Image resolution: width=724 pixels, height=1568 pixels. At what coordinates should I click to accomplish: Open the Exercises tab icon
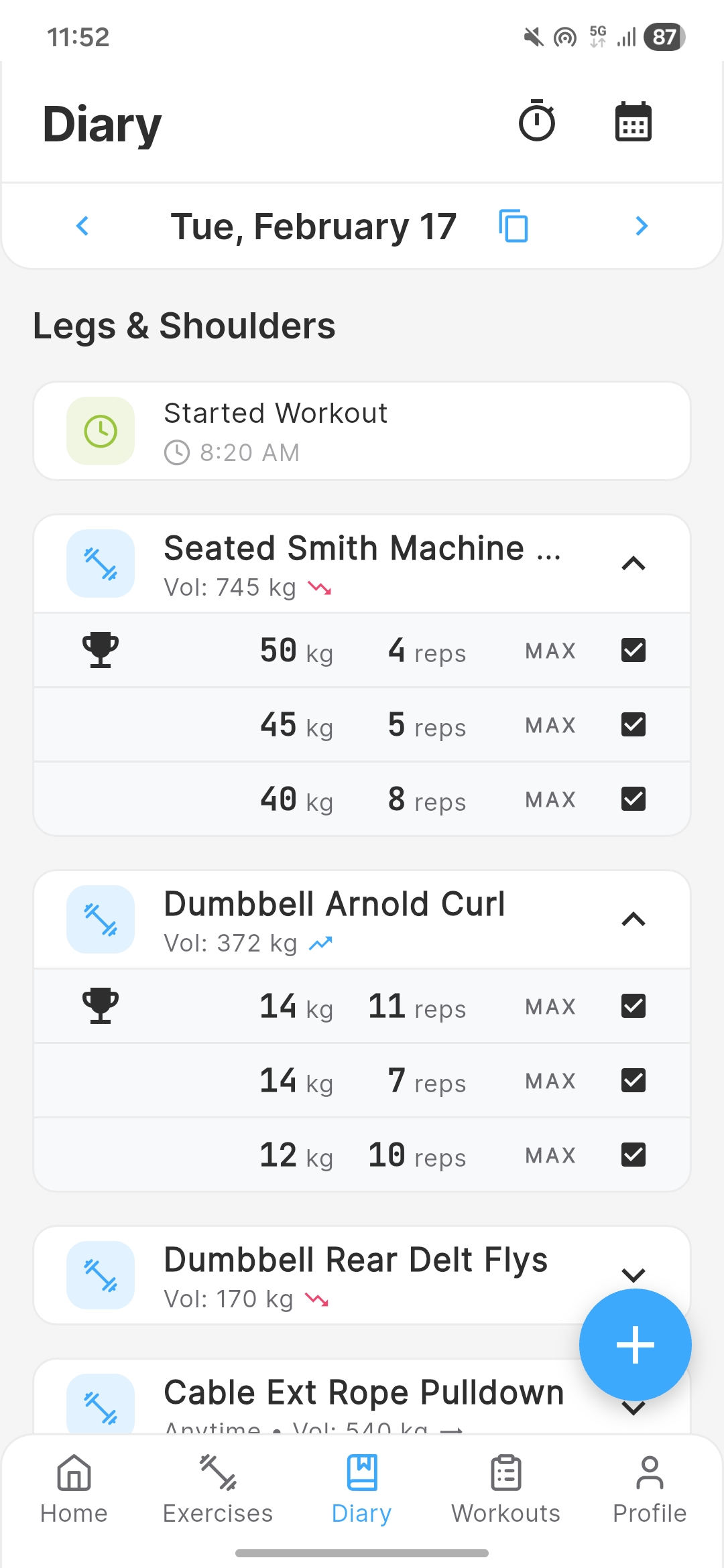point(217,1472)
